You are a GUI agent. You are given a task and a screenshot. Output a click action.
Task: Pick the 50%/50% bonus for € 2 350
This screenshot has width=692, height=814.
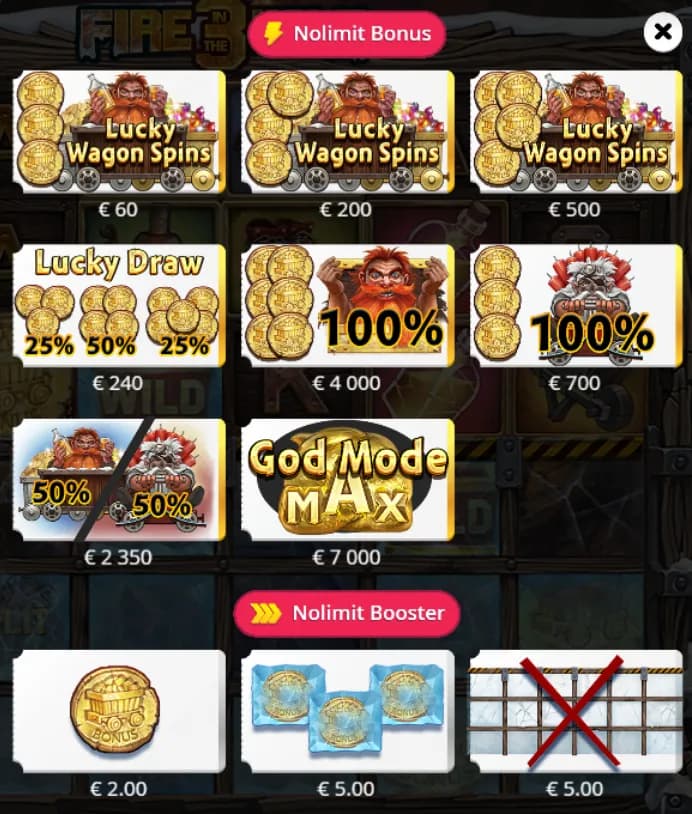(119, 480)
